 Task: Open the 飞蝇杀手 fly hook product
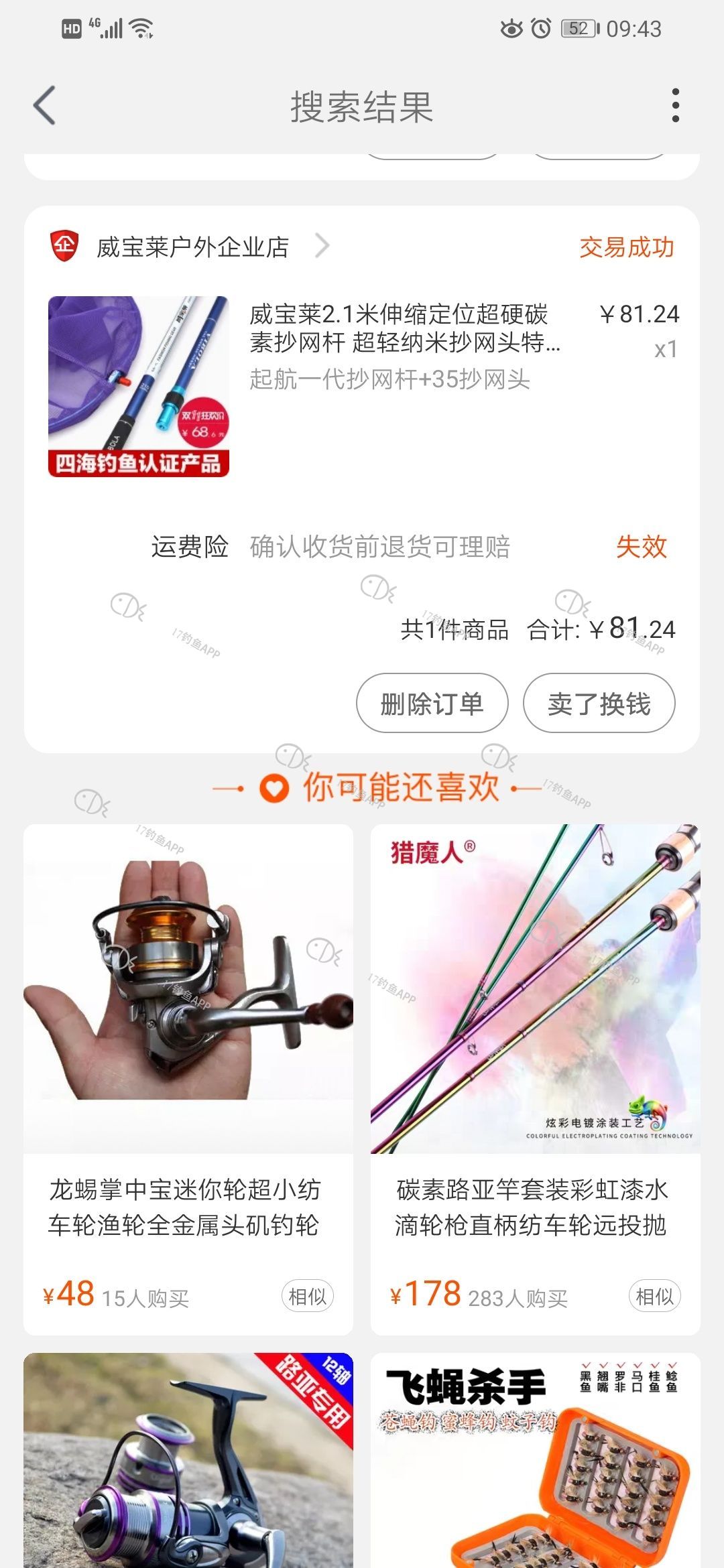pyautogui.click(x=535, y=1461)
